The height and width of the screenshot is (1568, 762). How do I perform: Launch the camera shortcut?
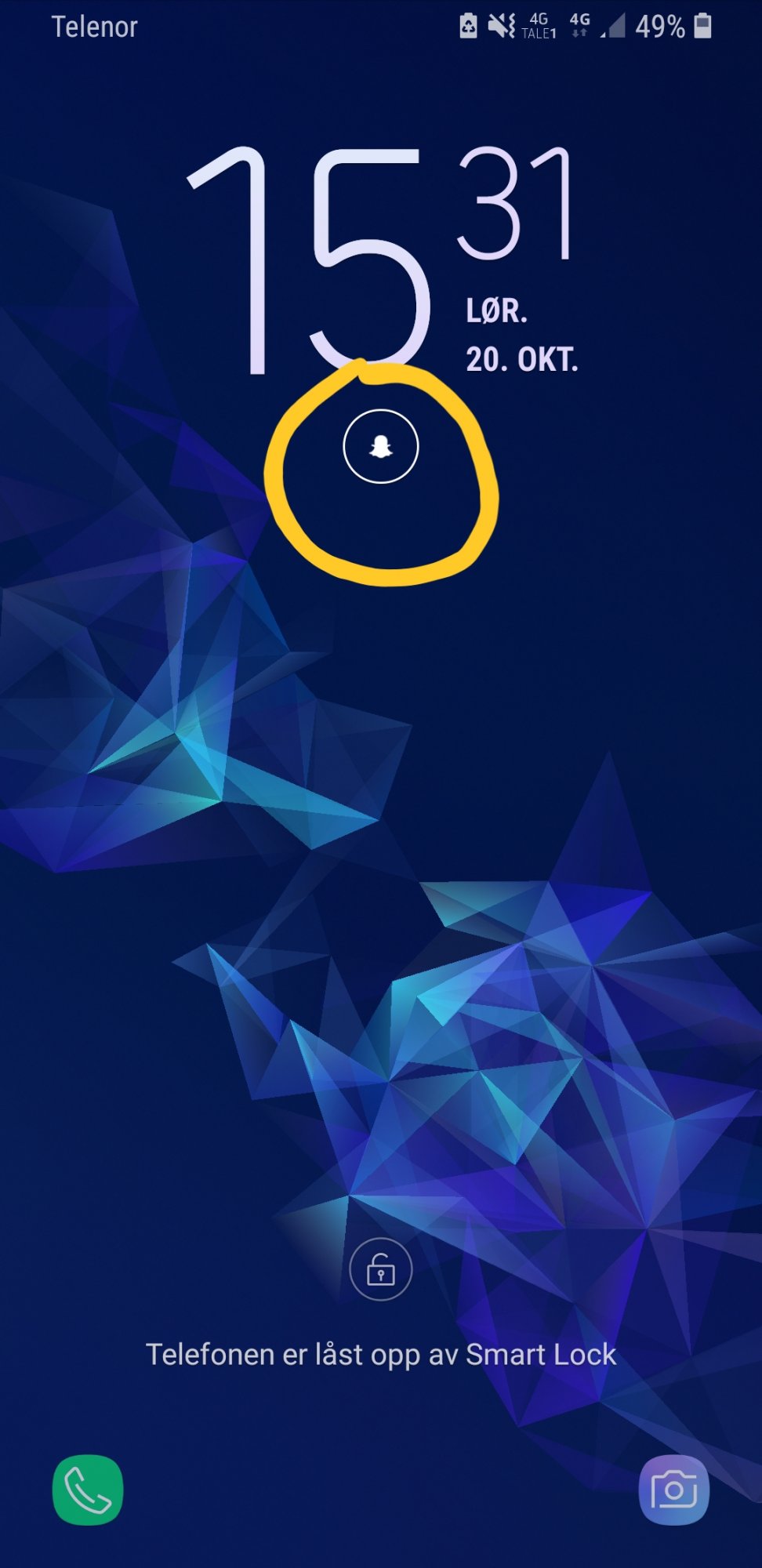pyautogui.click(x=674, y=1490)
